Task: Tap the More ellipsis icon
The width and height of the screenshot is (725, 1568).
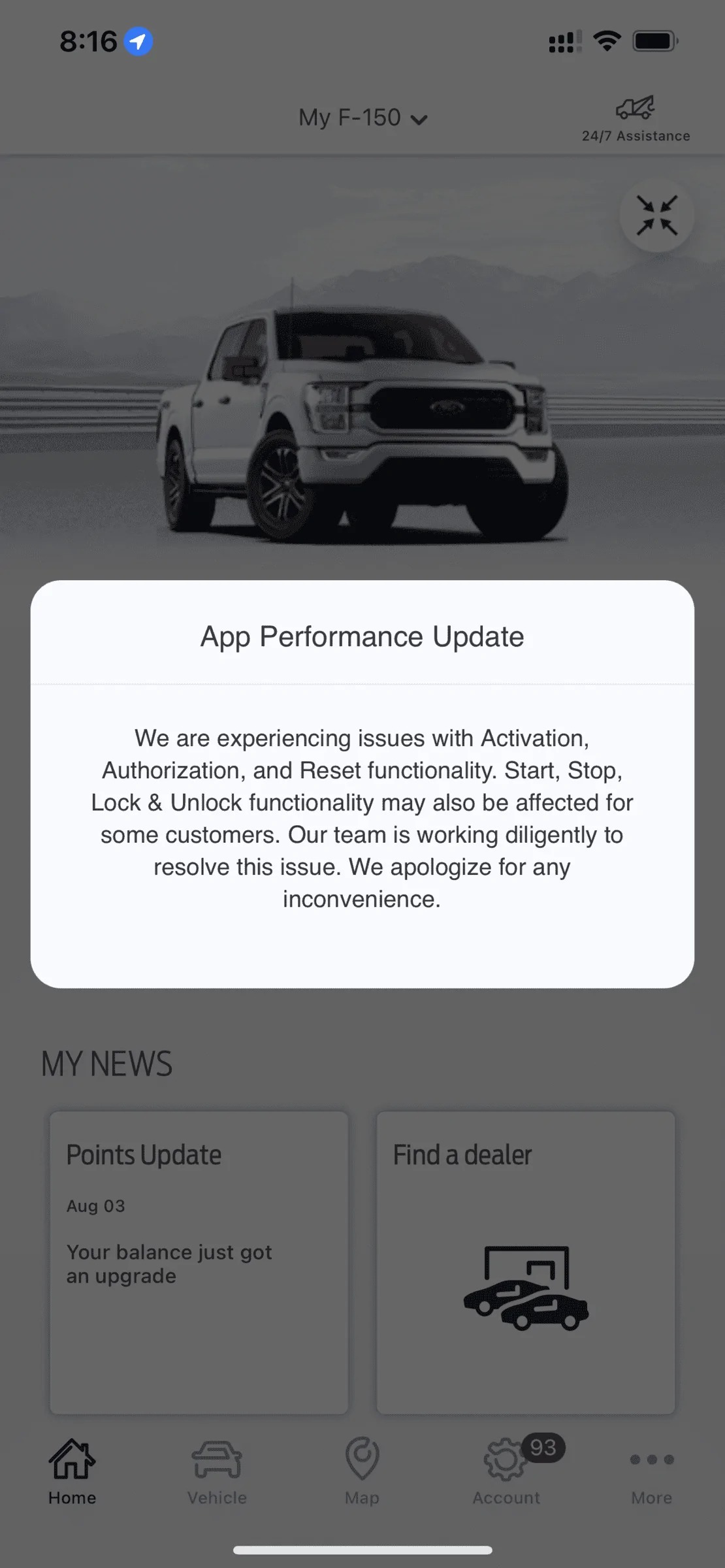Action: pyautogui.click(x=651, y=1458)
